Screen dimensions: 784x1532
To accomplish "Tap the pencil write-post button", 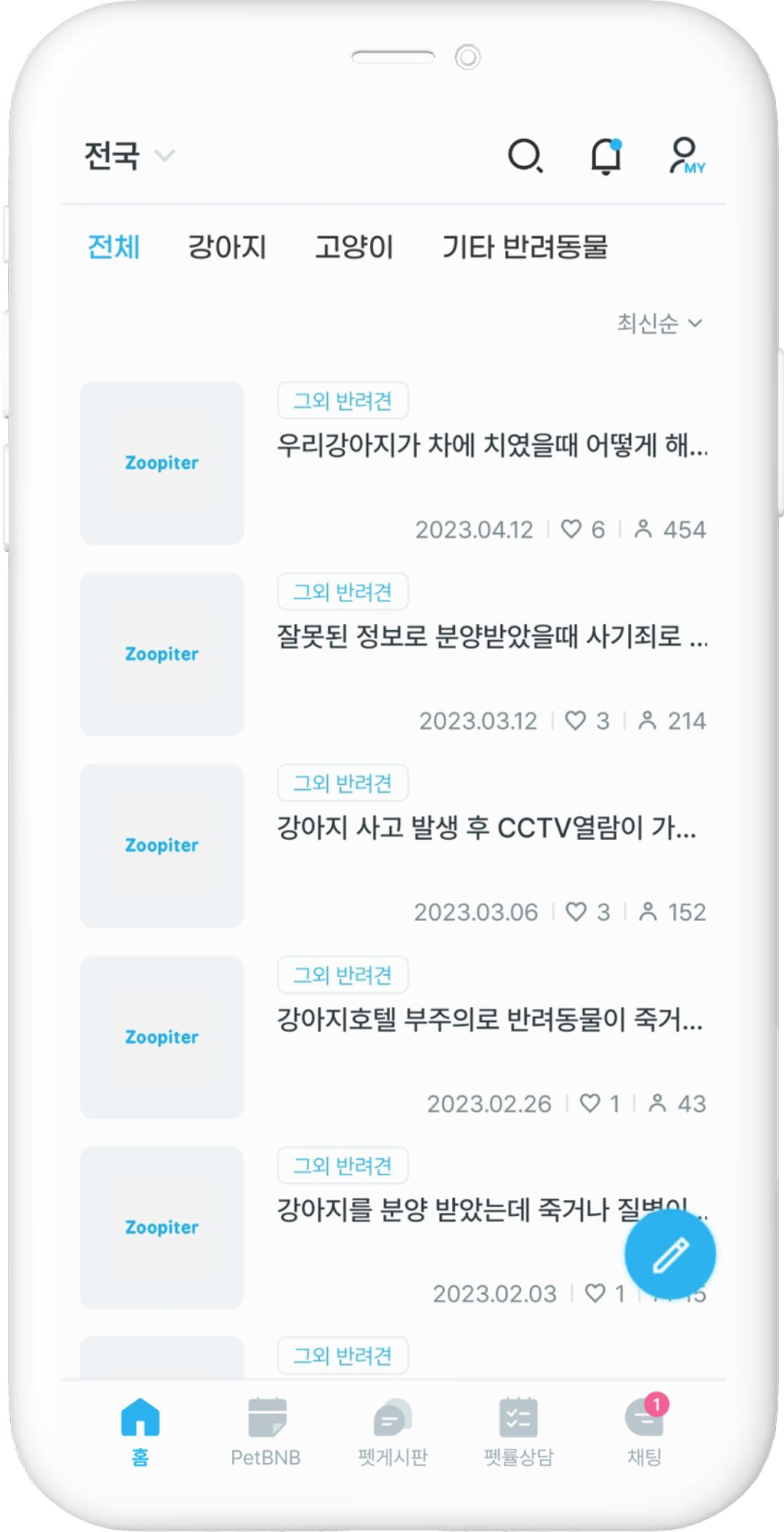I will click(670, 1255).
